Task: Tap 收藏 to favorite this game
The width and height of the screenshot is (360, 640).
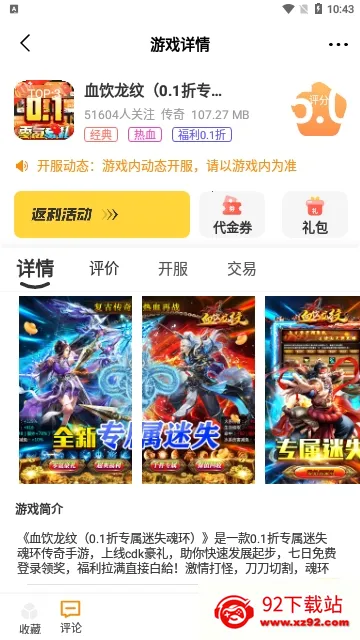Action: pyautogui.click(x=30, y=618)
